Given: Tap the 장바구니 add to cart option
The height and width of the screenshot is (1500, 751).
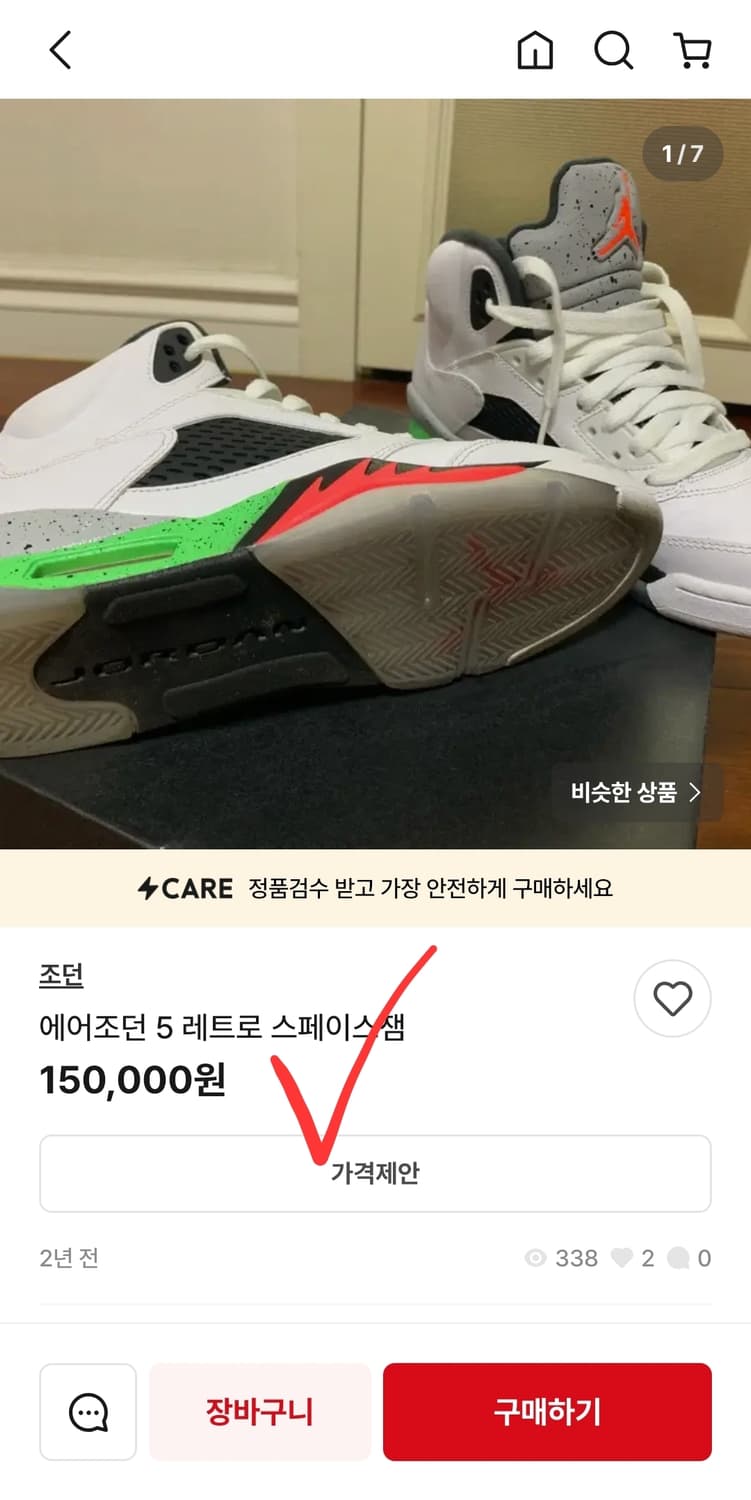Looking at the screenshot, I should pyautogui.click(x=259, y=1412).
